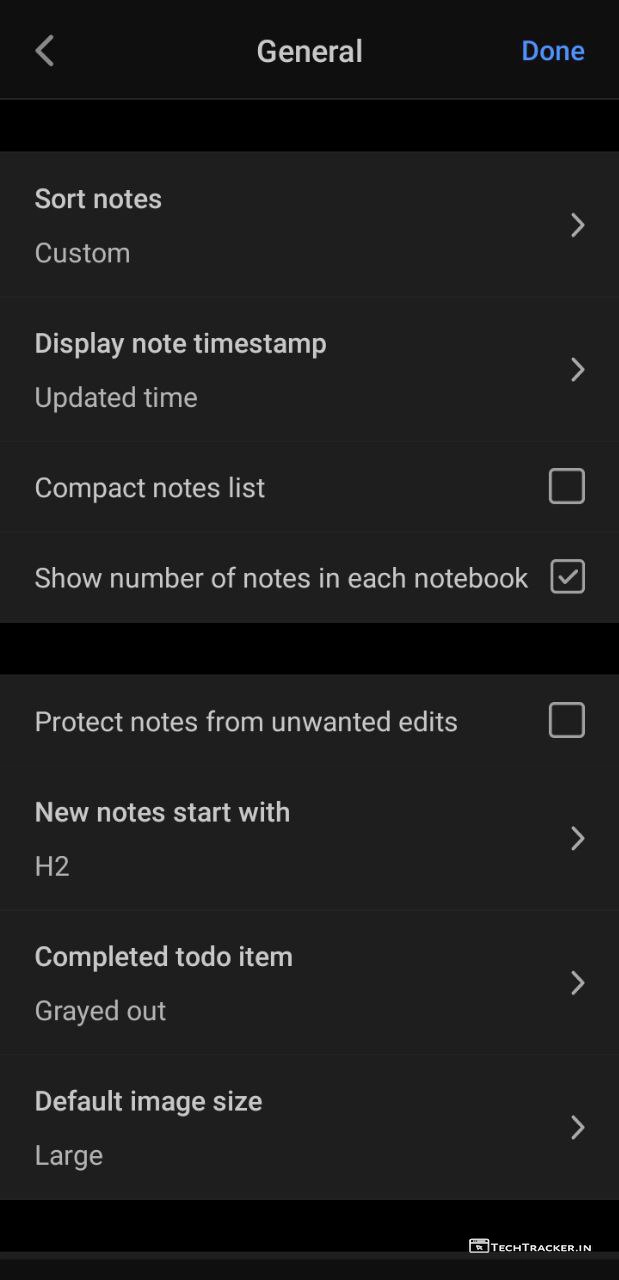Open New notes start with setting
The image size is (619, 1280).
point(309,838)
